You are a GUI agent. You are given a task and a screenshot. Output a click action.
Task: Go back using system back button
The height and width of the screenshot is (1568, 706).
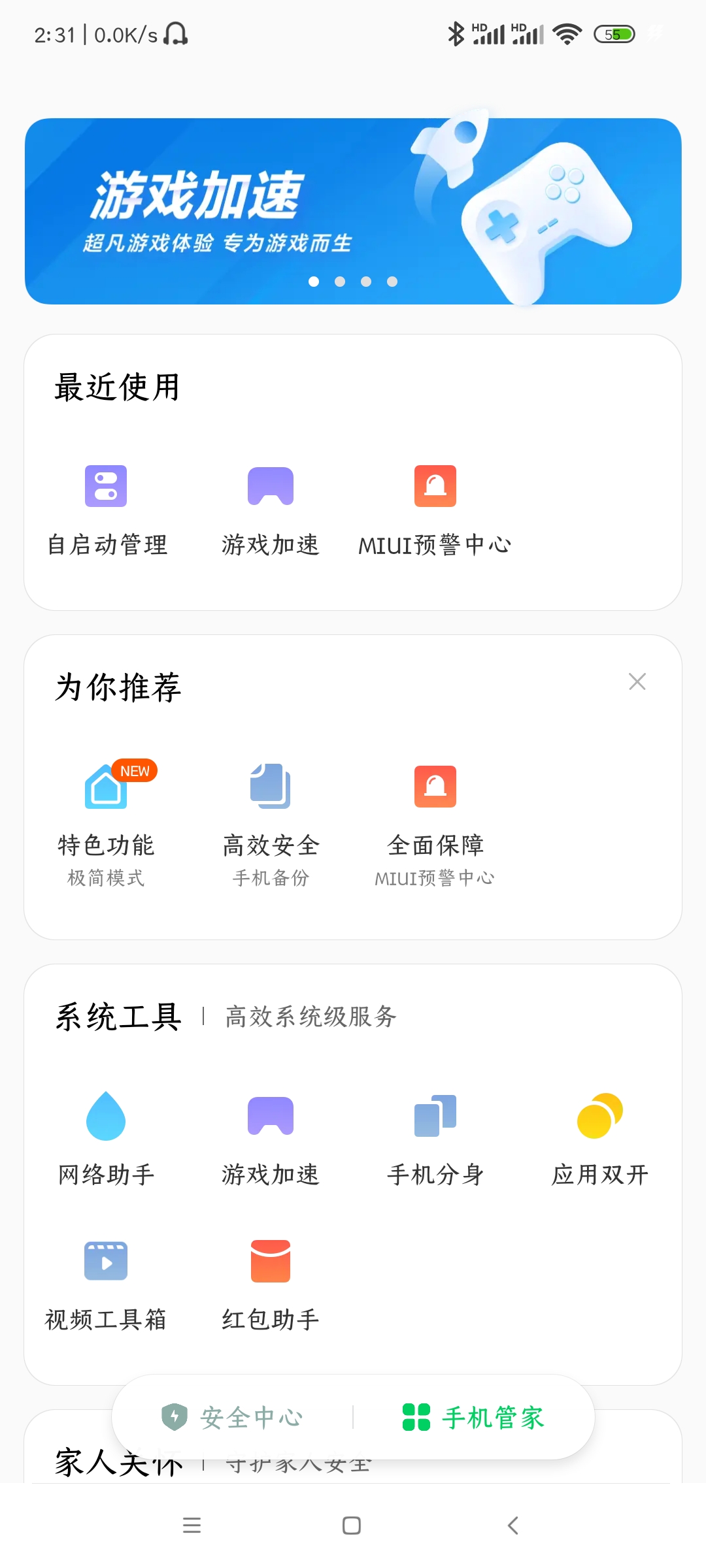[x=513, y=1526]
